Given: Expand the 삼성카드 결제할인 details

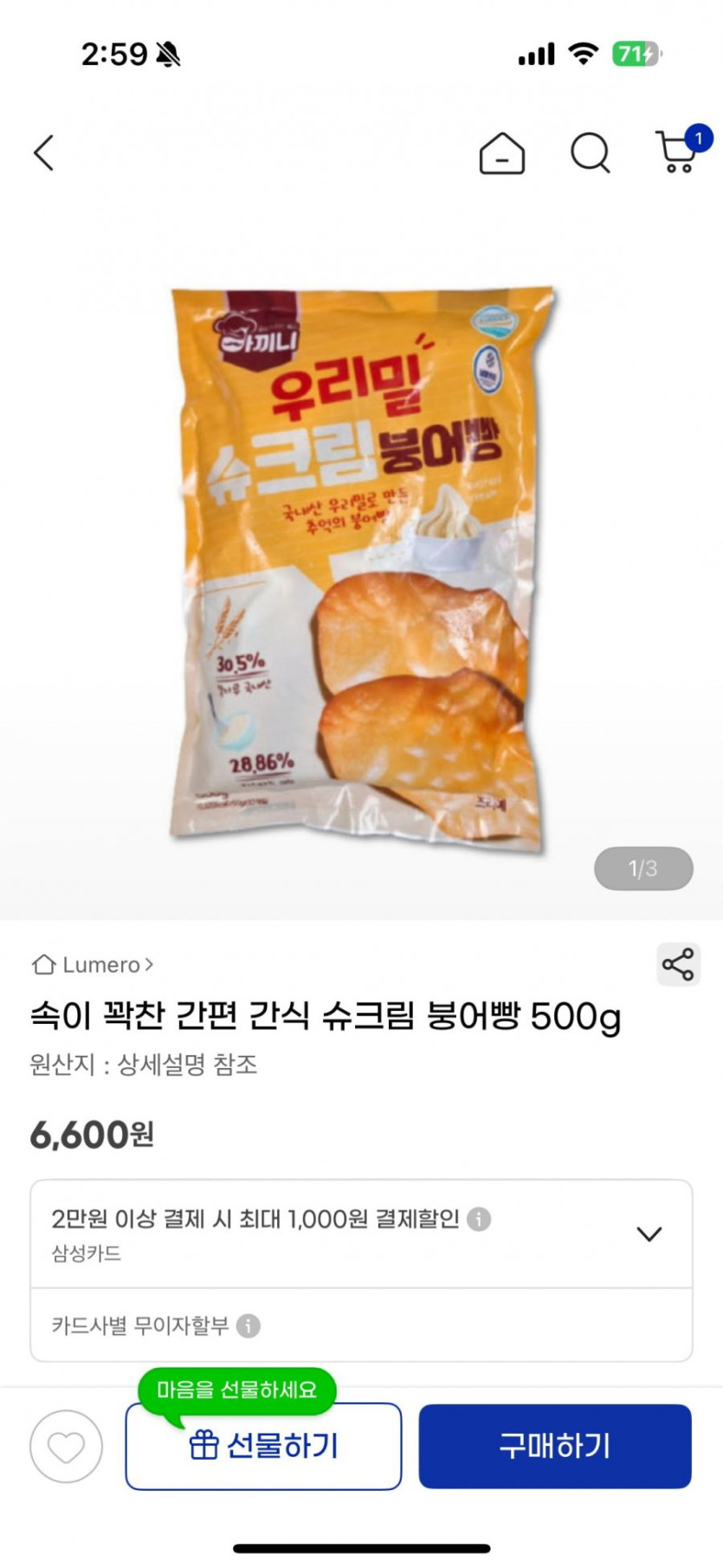Looking at the screenshot, I should tap(649, 1234).
